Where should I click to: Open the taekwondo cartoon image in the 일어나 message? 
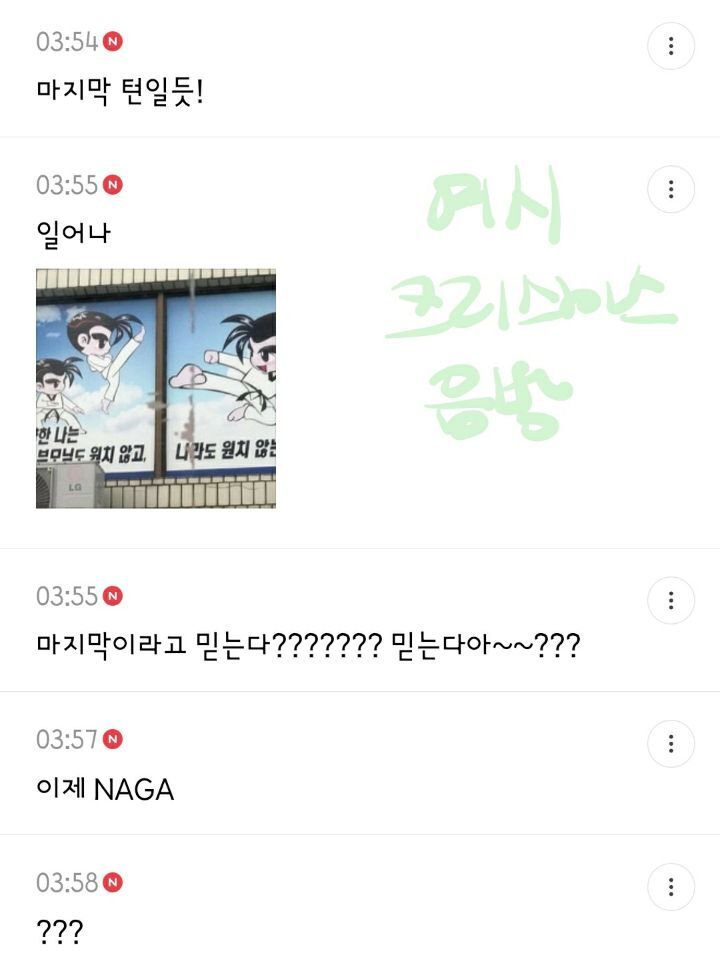tap(156, 388)
